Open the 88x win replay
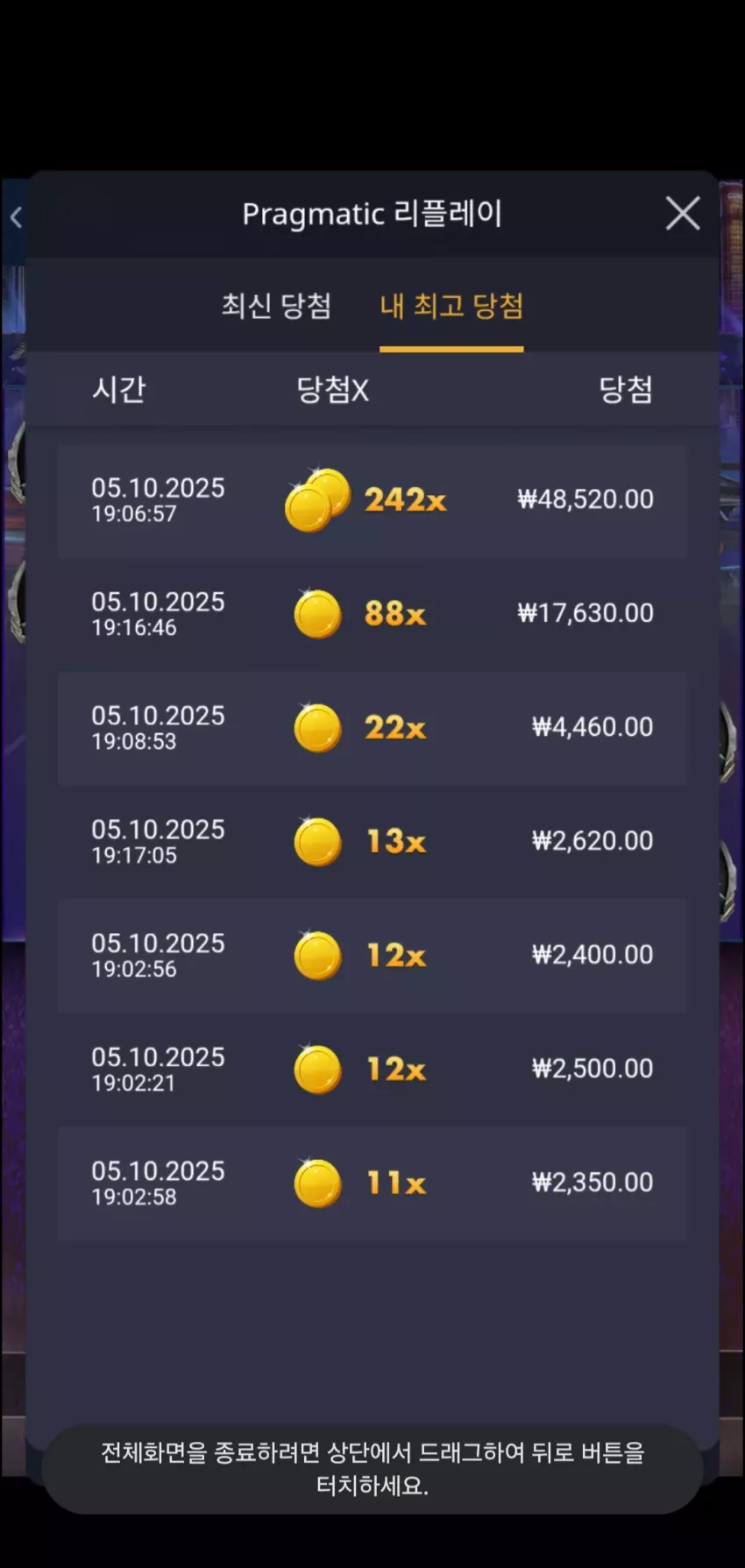The image size is (745, 1568). 372,615
